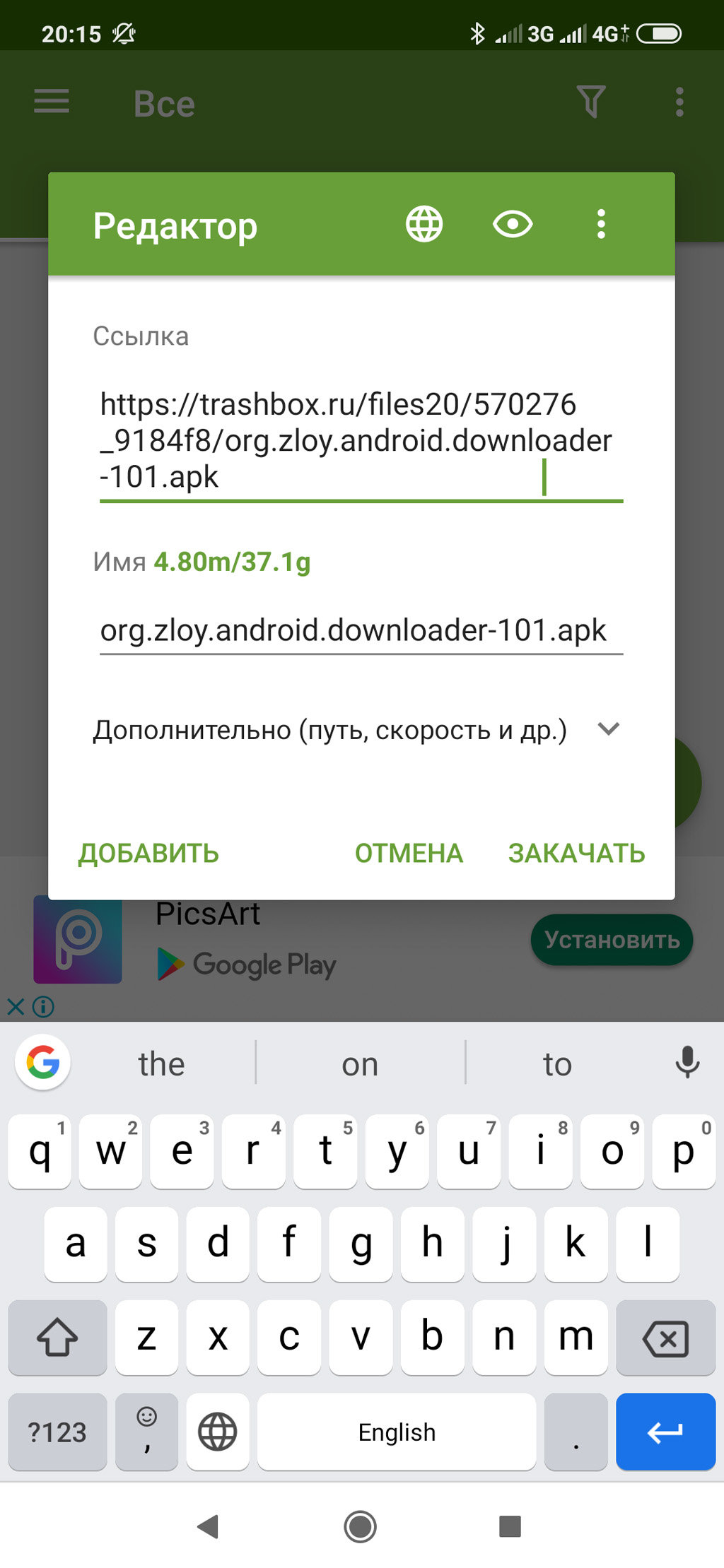Screen dimensions: 724x1568
Task: Tap the globe key to change keyboard language
Action: click(218, 1432)
